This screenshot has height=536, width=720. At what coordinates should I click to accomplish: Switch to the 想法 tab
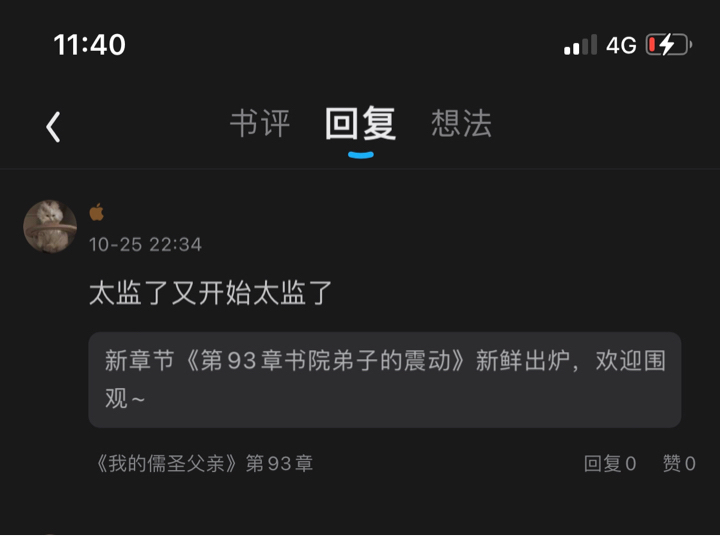click(461, 123)
